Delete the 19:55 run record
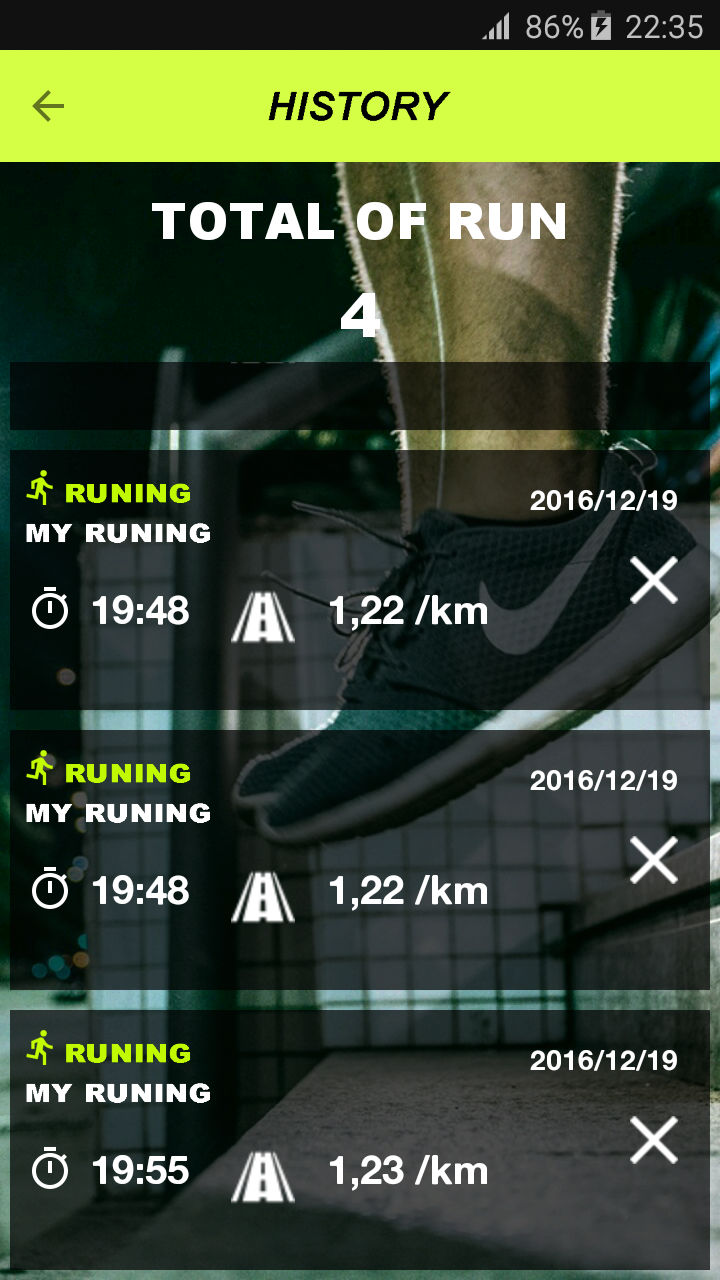This screenshot has width=720, height=1280. coord(653,1140)
